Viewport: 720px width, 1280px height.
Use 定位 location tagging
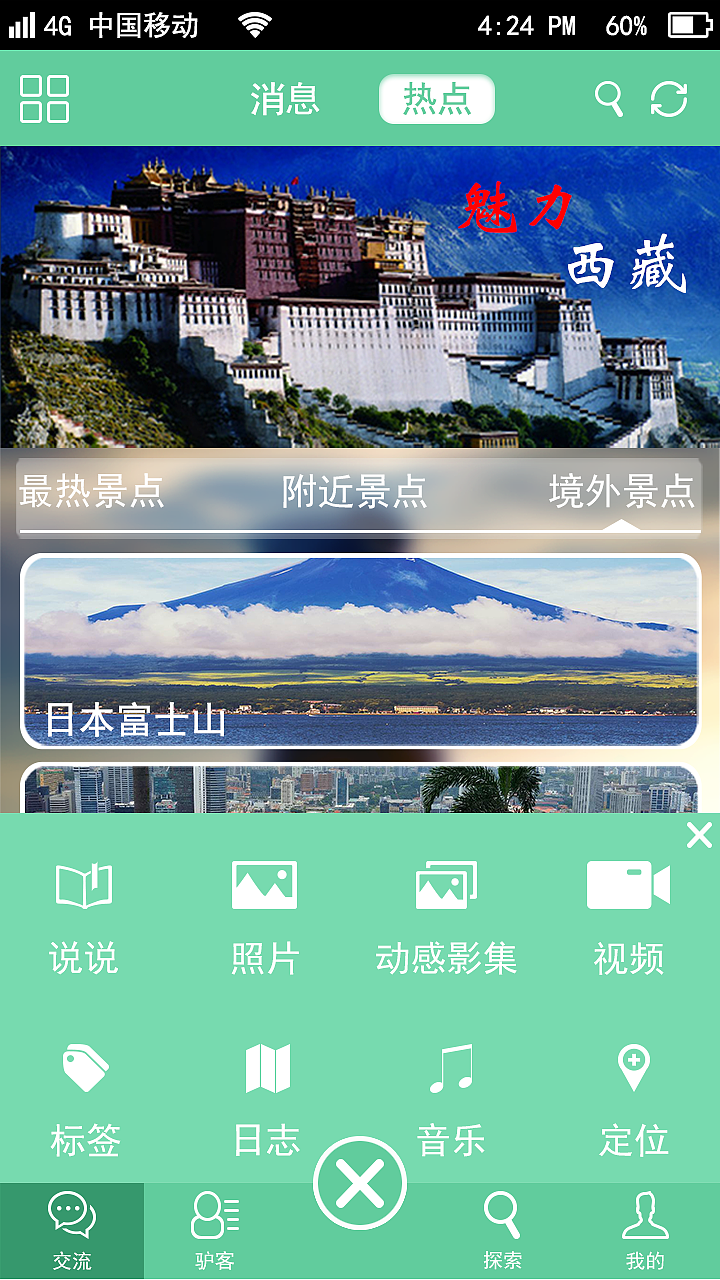[x=633, y=1095]
